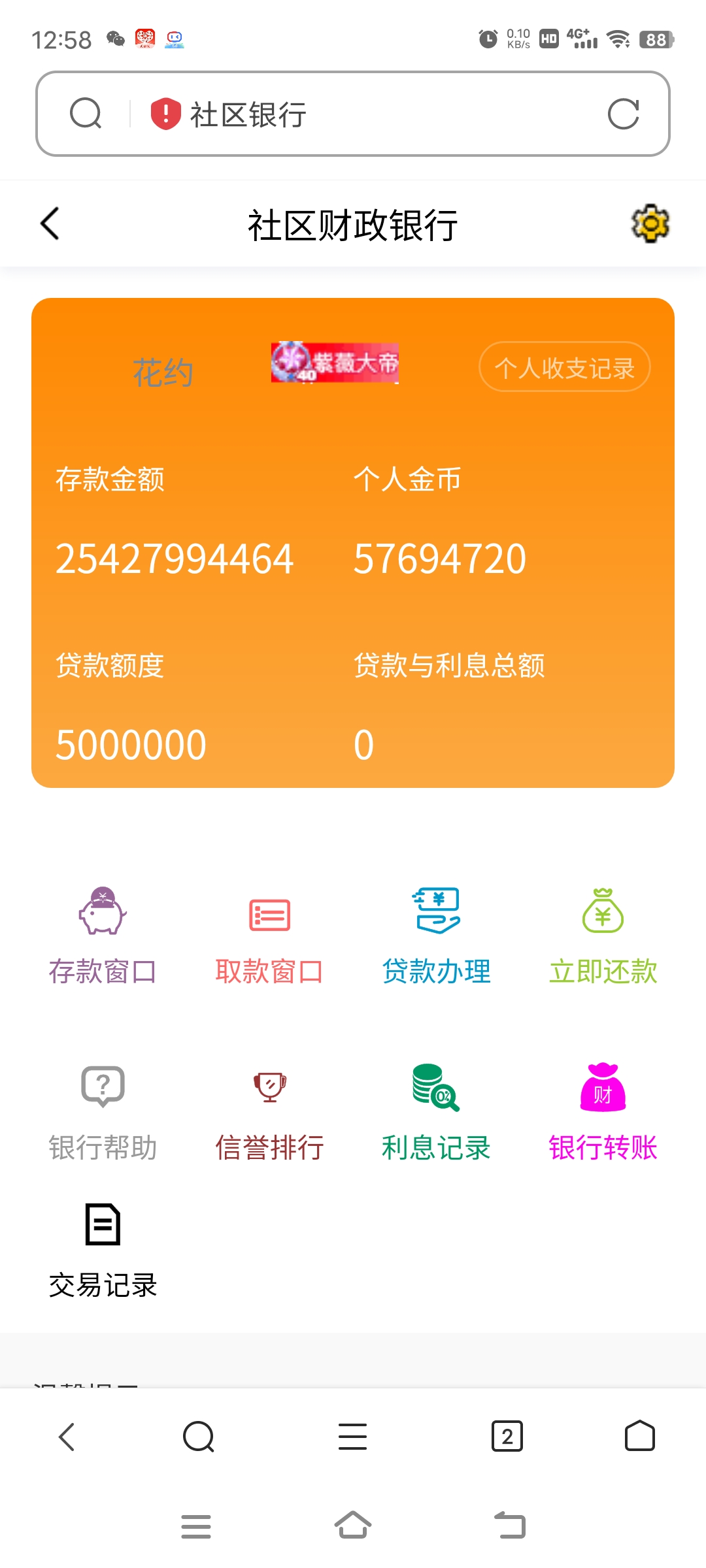
Task: Show the open browser tabs switcher
Action: 507,1436
